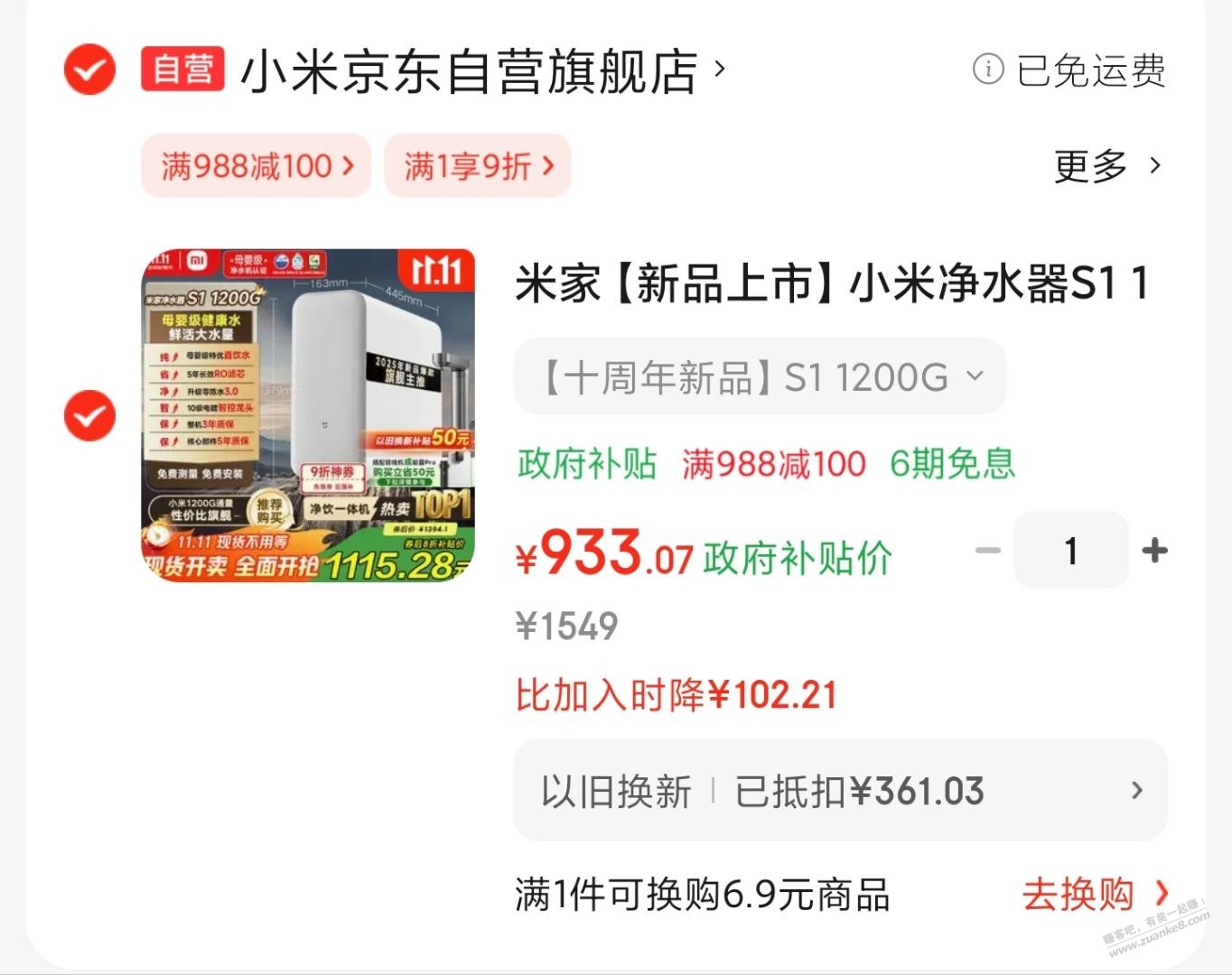
Task: Open the 小米净水器S1 product image
Action: [x=308, y=415]
